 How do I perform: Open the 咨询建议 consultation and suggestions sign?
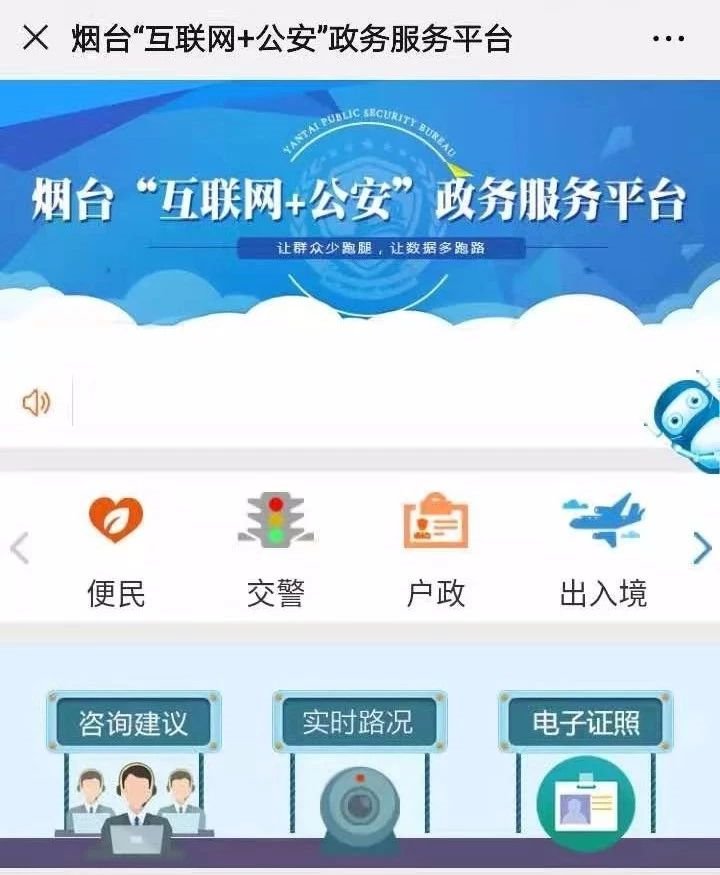133,722
